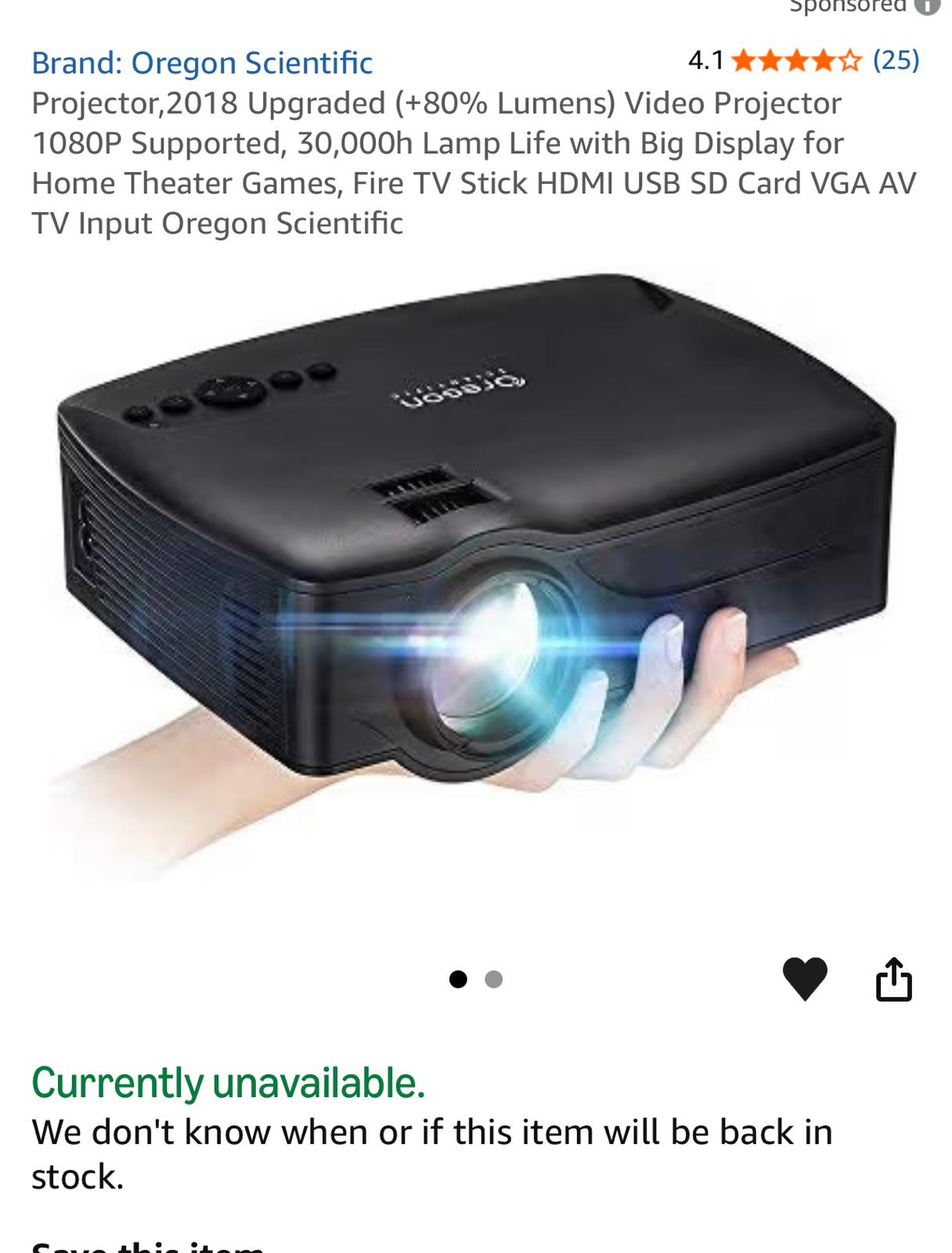Open the Brand: Oregon Scientific link
This screenshot has height=1253, width=952.
[x=202, y=63]
